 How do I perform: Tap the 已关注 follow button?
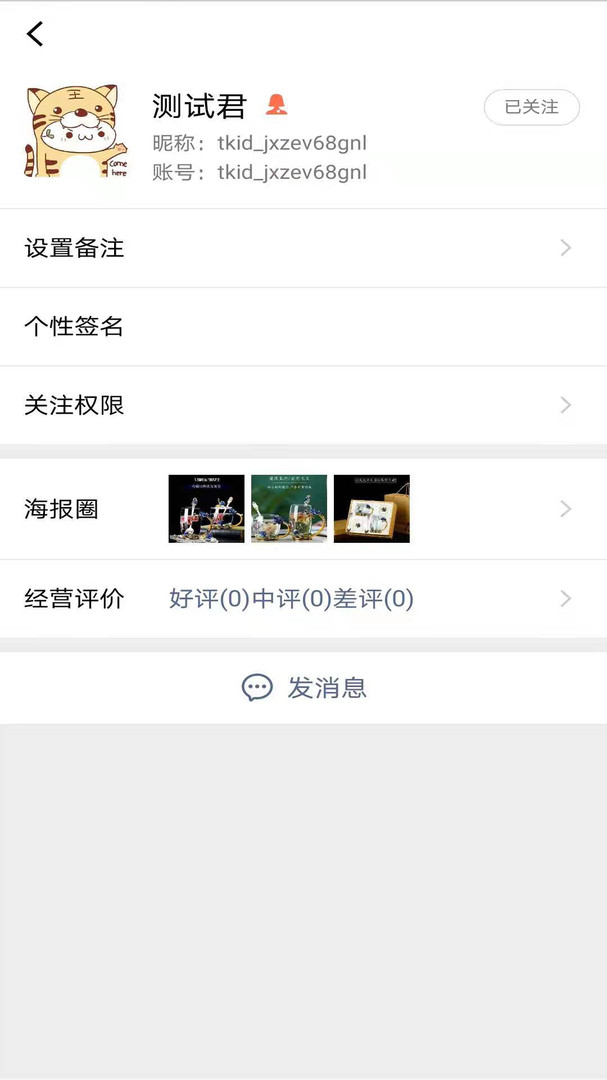click(531, 107)
